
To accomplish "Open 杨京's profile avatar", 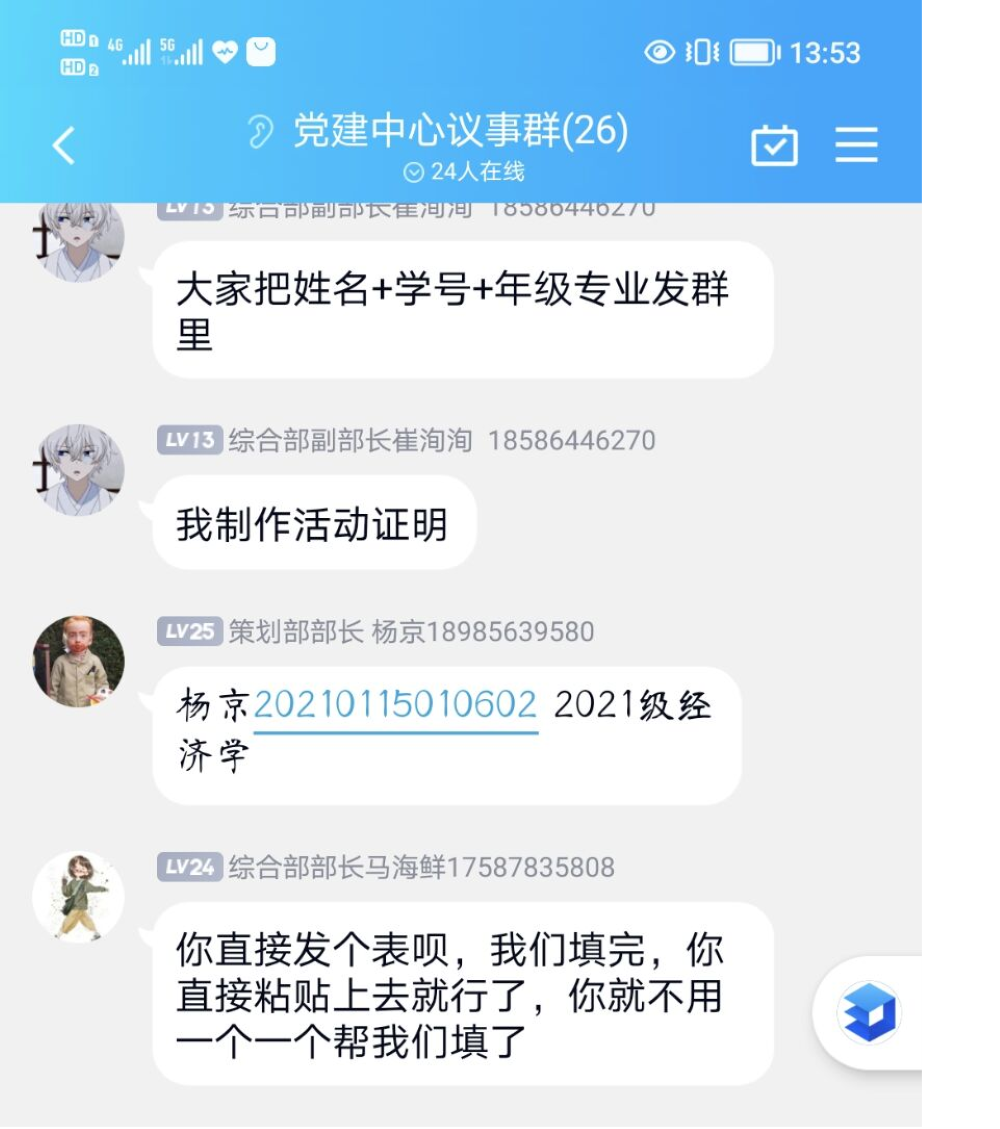I will (79, 661).
